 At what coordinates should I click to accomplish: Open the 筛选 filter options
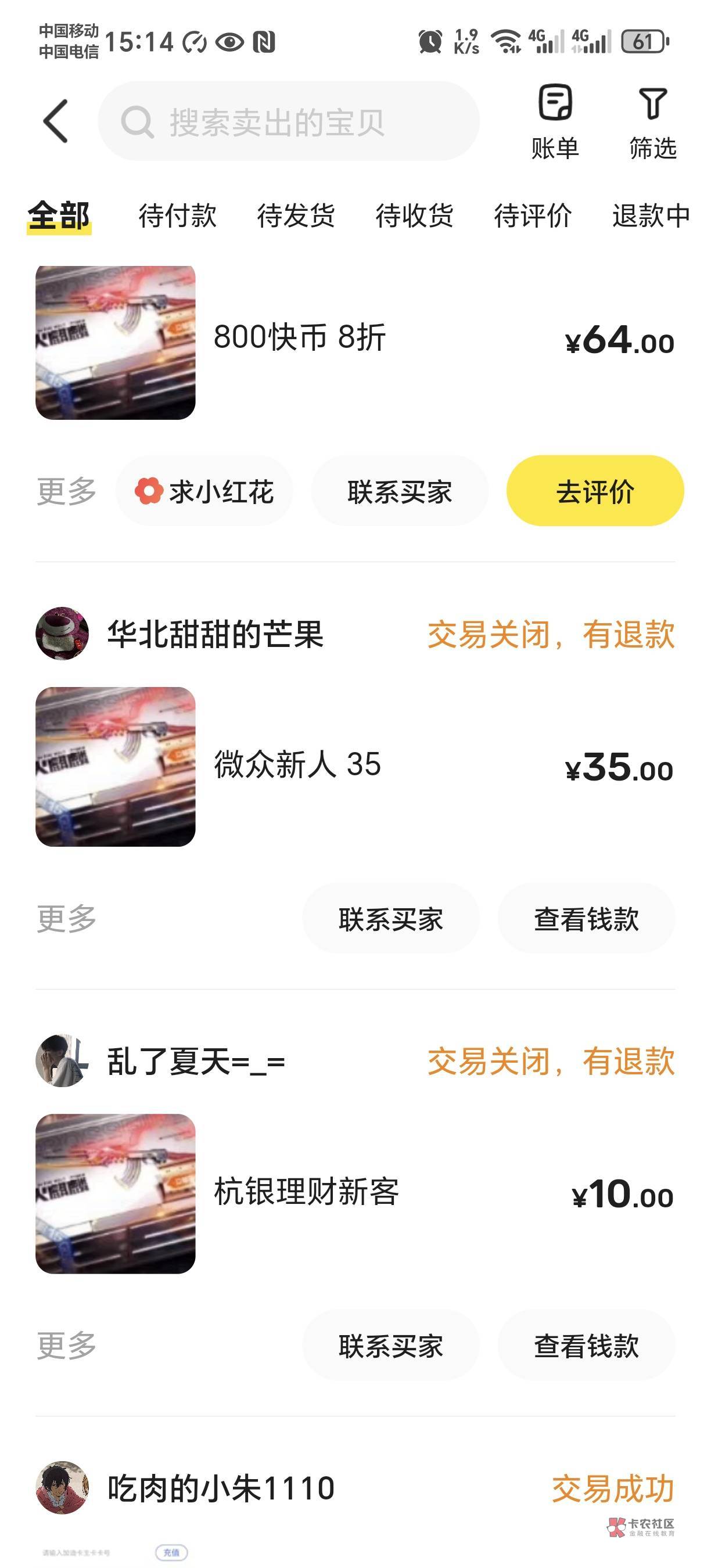[x=652, y=122]
